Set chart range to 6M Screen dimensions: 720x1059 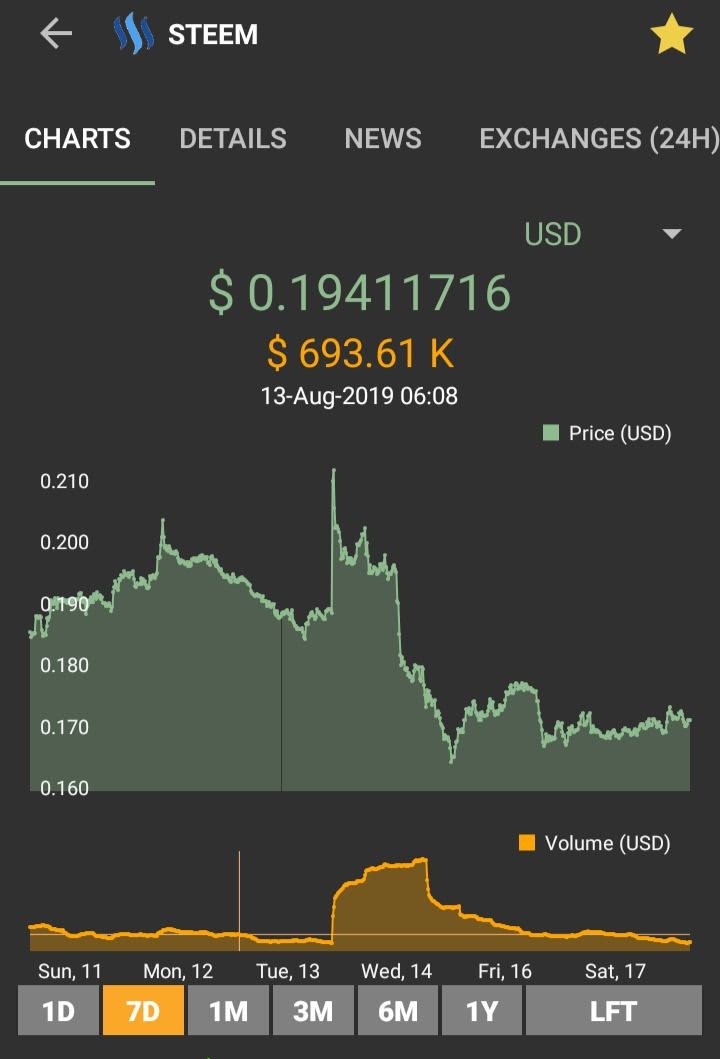[397, 1010]
